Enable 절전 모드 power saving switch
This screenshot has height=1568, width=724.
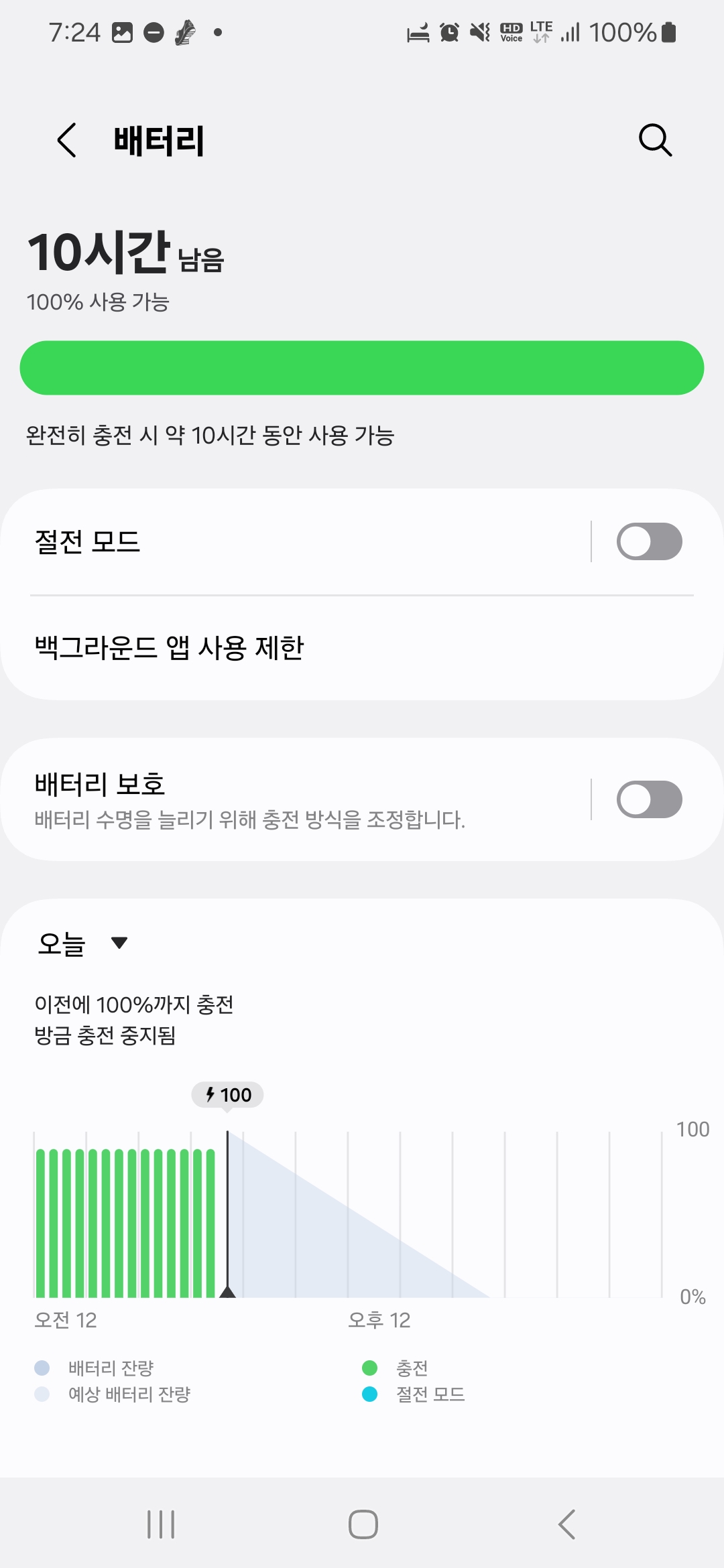[648, 541]
